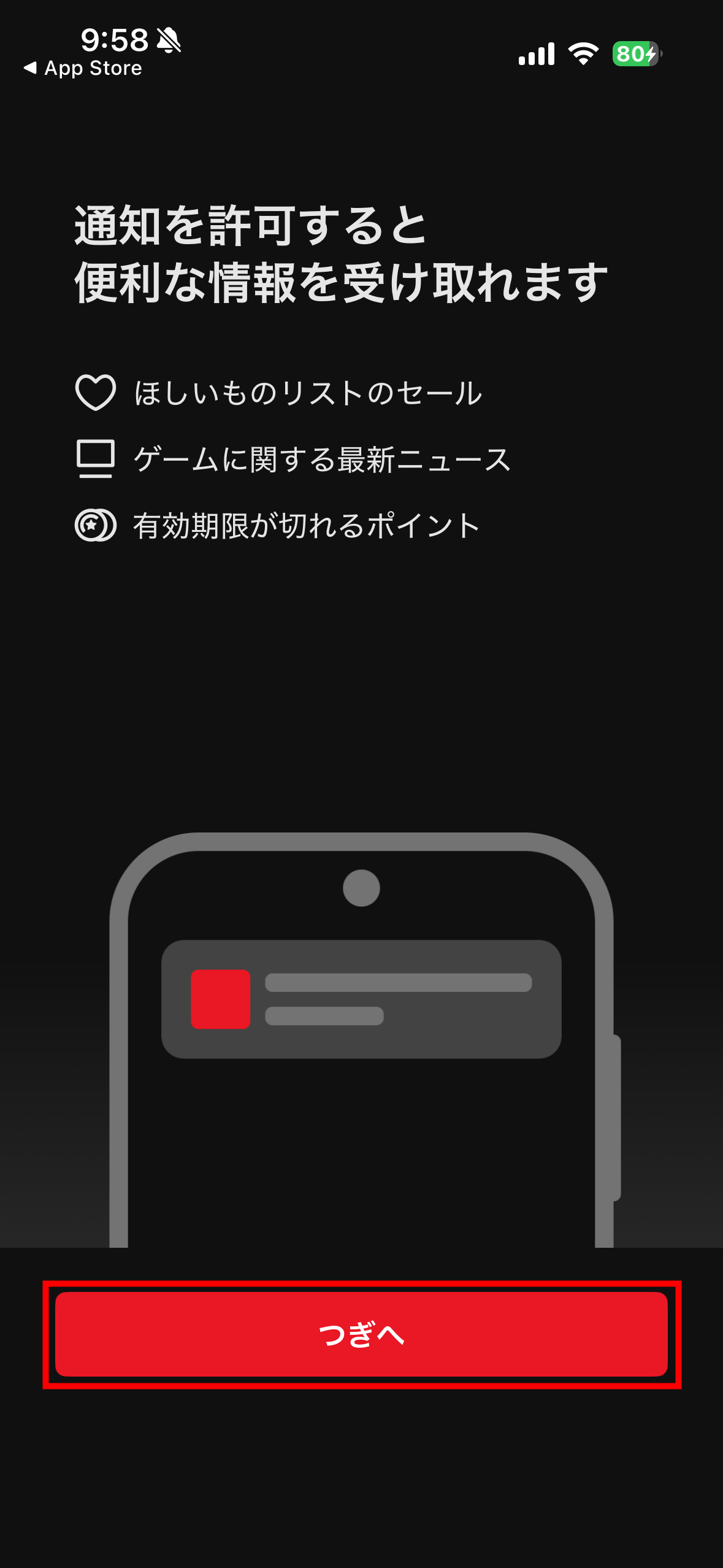
Task: Return to the App Store via back link
Action: click(83, 68)
